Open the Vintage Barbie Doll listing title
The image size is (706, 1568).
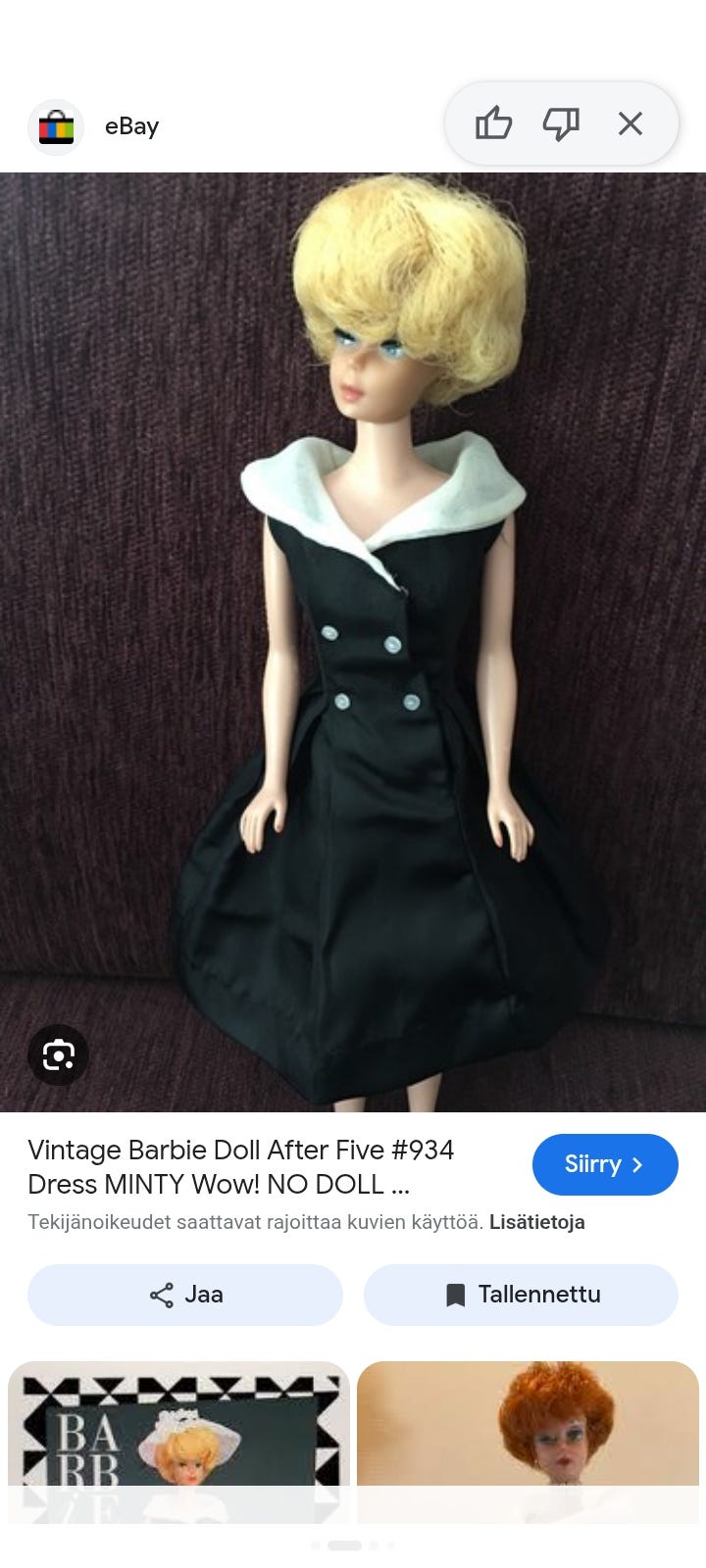point(241,1167)
